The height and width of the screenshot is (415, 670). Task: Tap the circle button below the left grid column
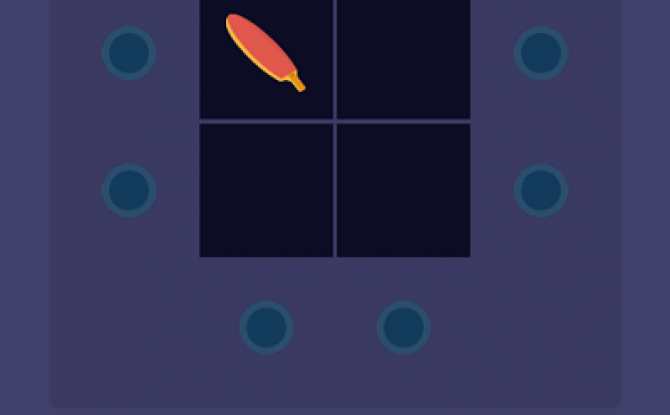pos(266,327)
